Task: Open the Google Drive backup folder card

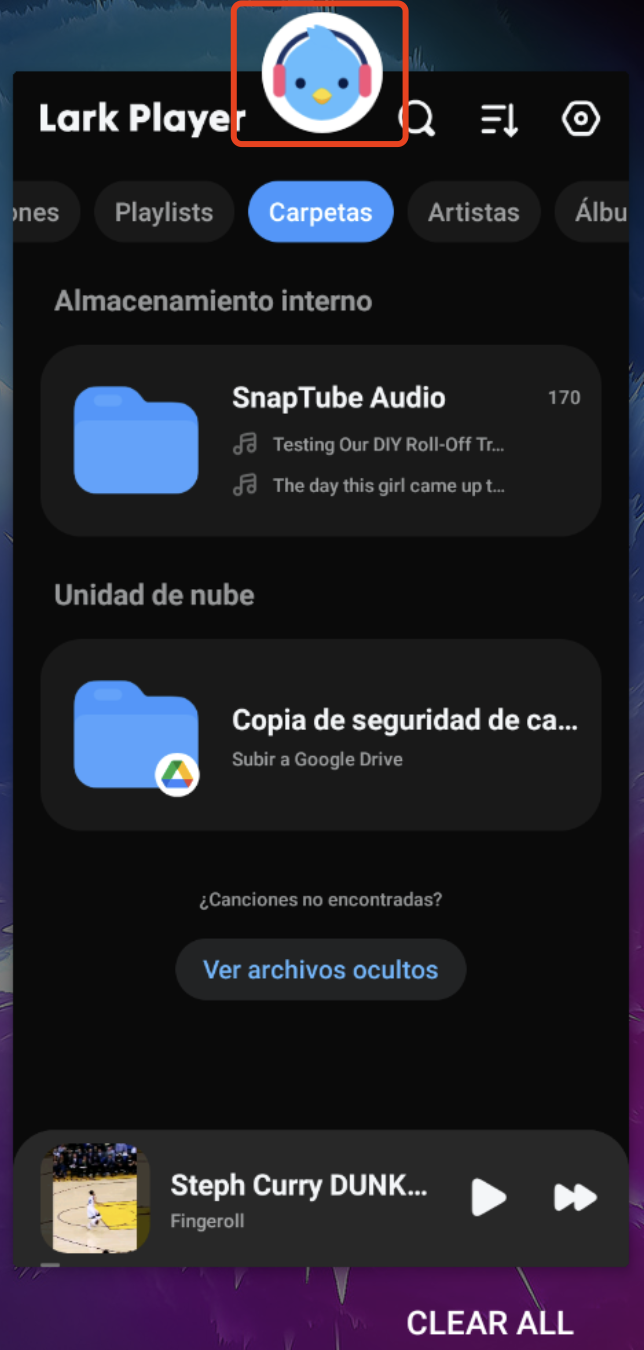Action: 320,734
